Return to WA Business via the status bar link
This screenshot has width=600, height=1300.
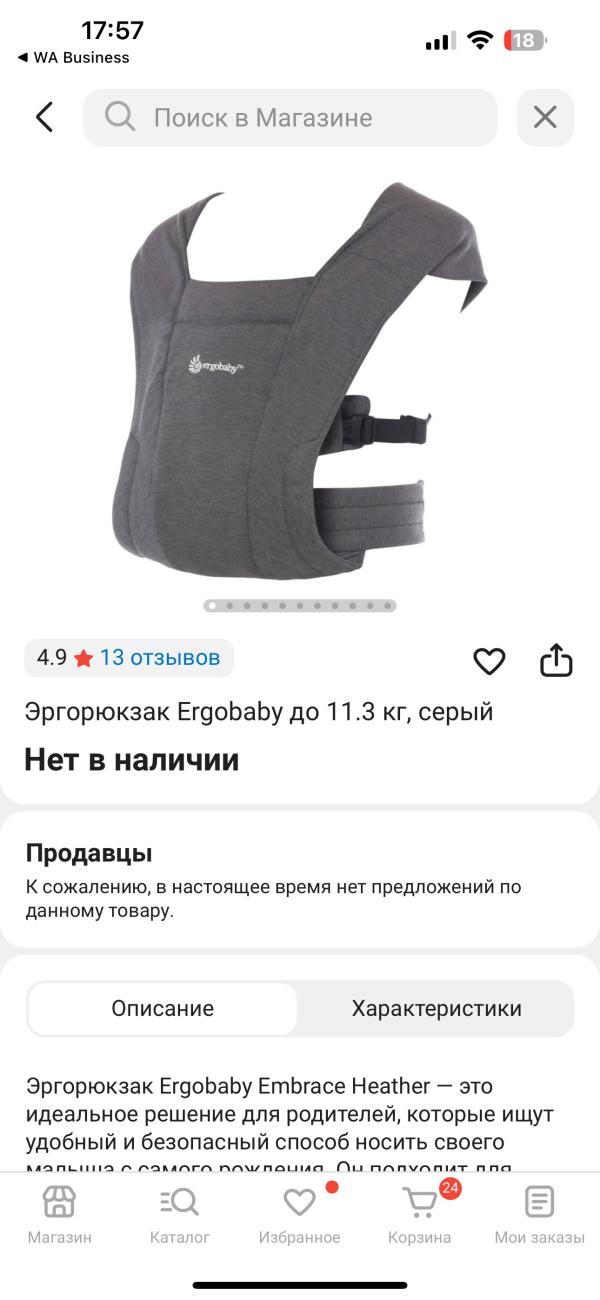tap(74, 58)
